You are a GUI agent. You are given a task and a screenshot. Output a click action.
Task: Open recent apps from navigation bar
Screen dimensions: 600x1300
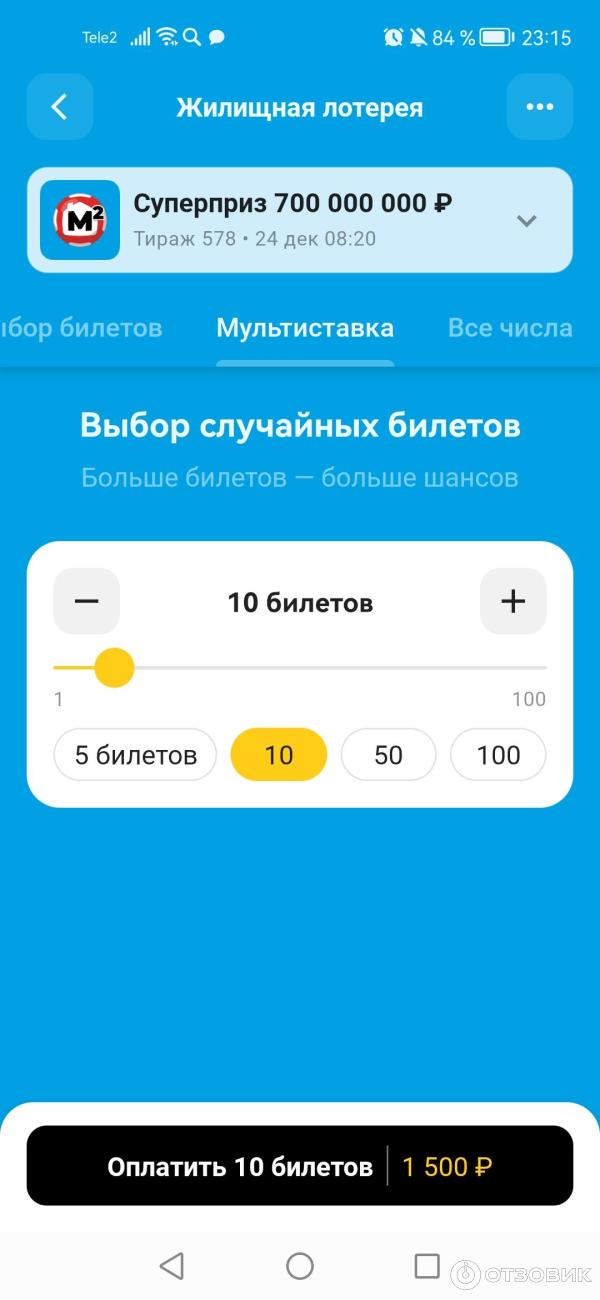pyautogui.click(x=427, y=1266)
